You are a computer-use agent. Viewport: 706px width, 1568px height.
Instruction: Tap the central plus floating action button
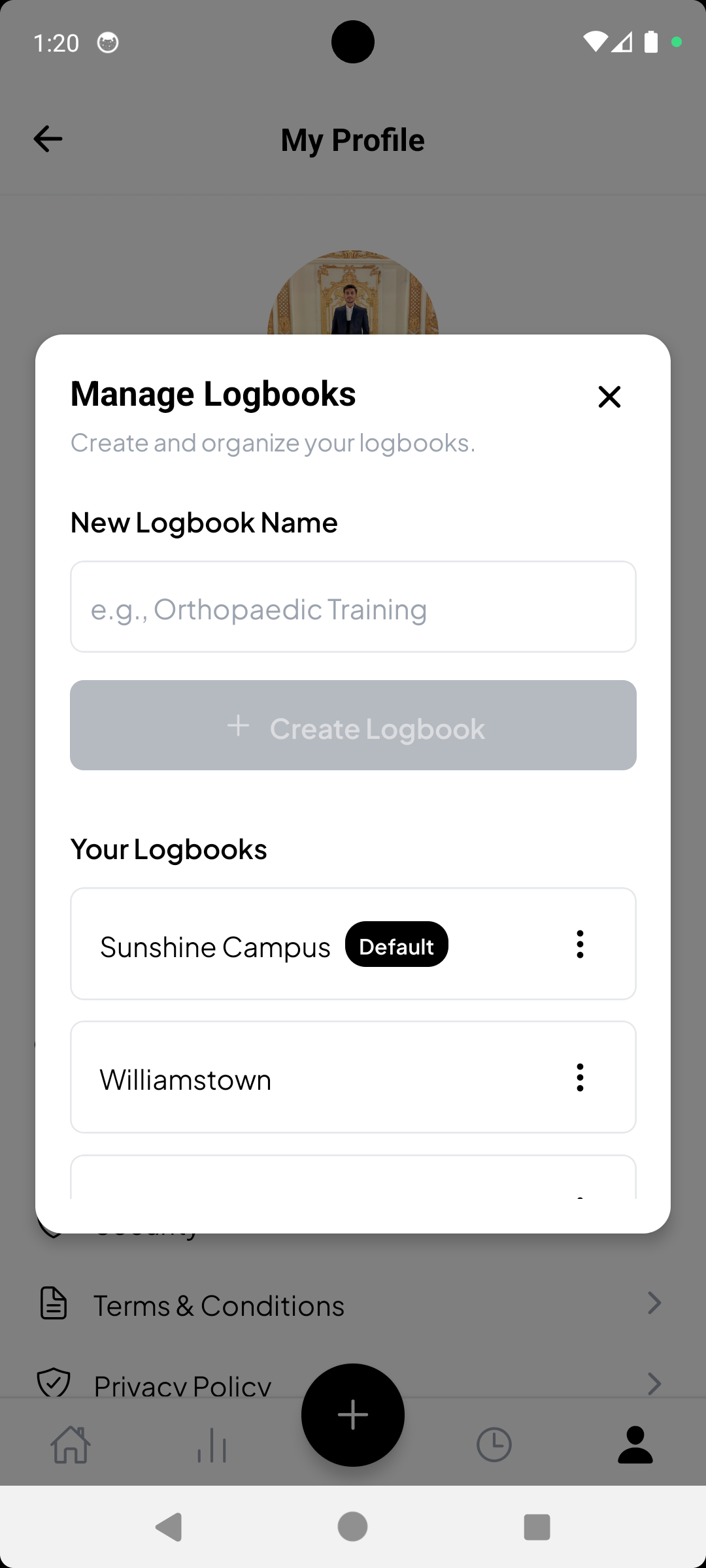pyautogui.click(x=353, y=1414)
